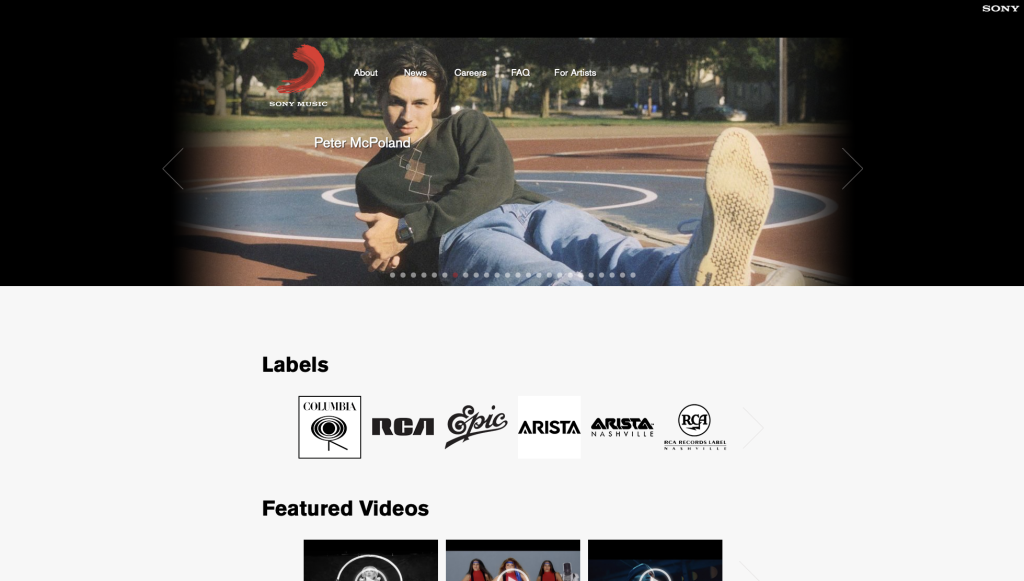Tap the Peter McPoland slide title
Viewport: 1024px width, 581px height.
pyautogui.click(x=362, y=143)
